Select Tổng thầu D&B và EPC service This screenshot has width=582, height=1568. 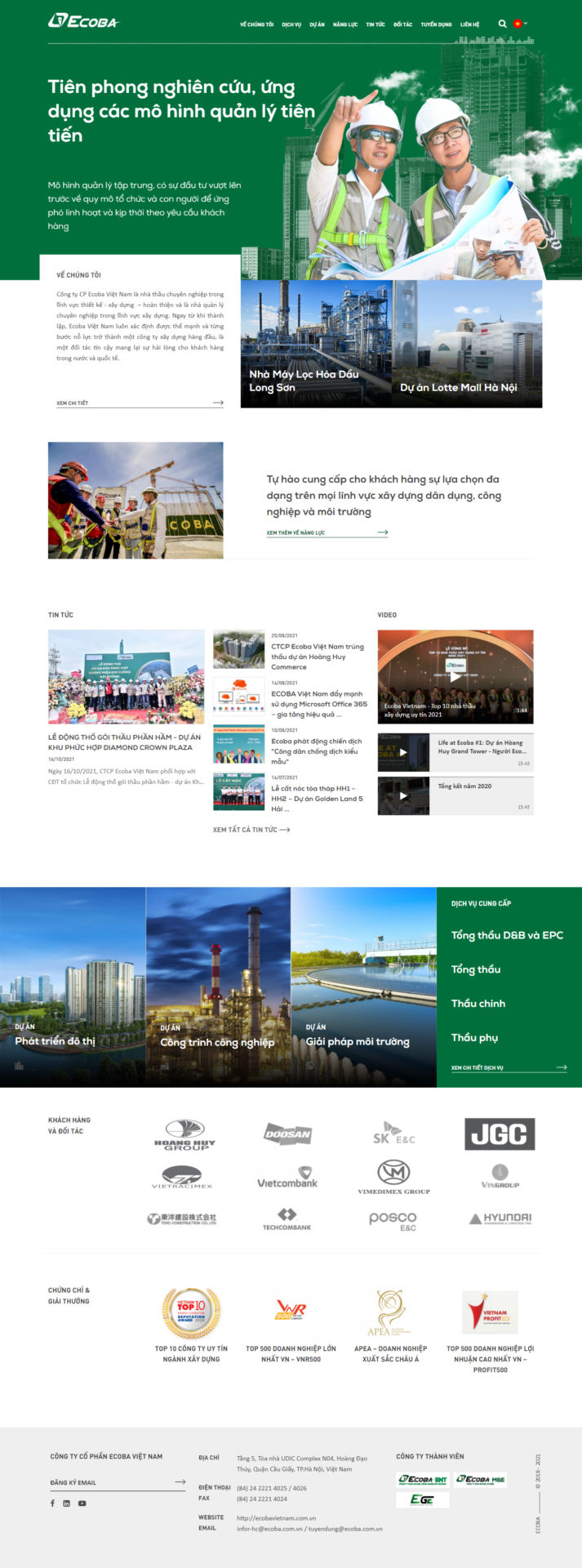tap(507, 935)
